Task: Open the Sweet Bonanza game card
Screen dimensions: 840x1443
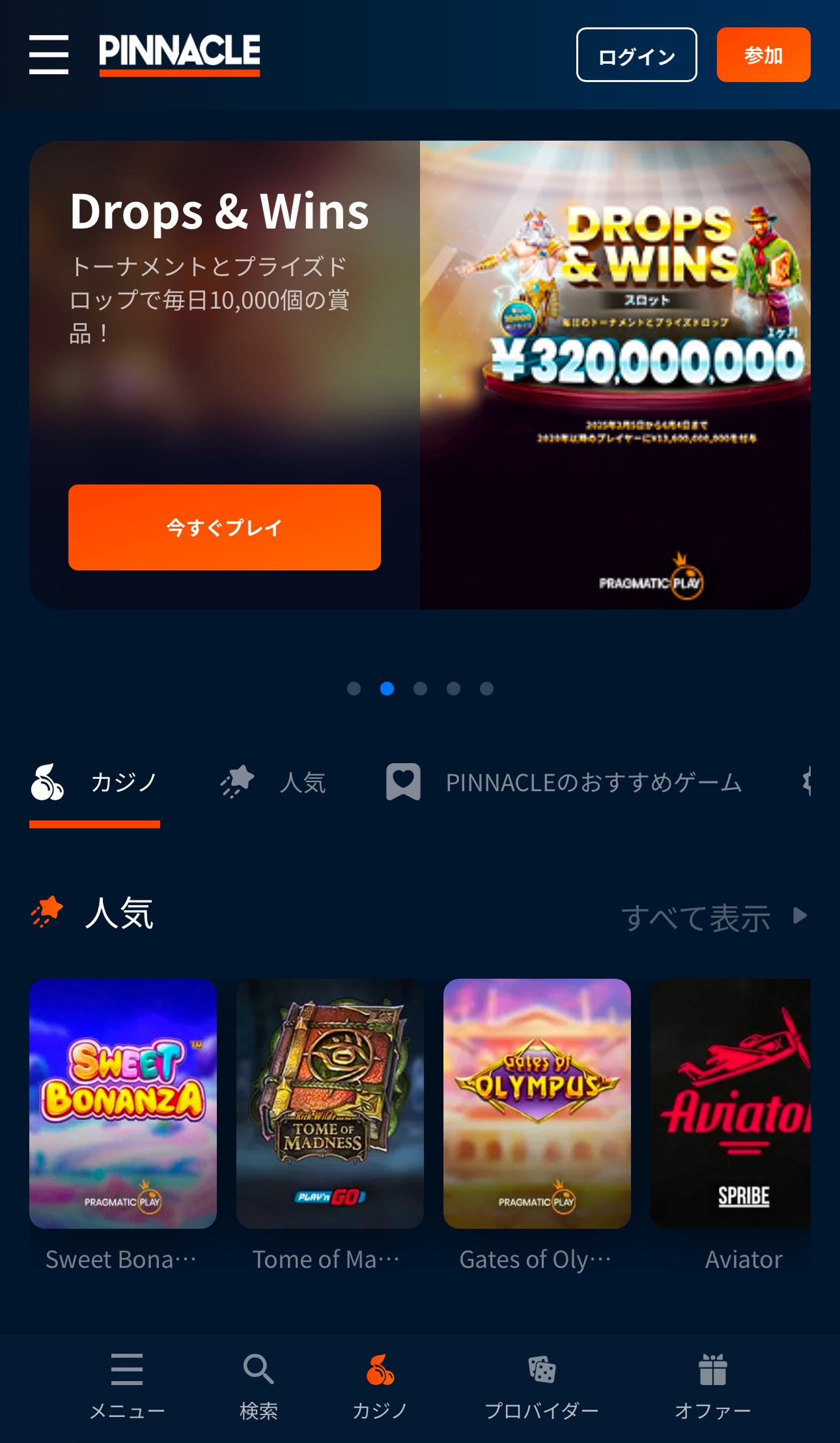Action: 123,1104
